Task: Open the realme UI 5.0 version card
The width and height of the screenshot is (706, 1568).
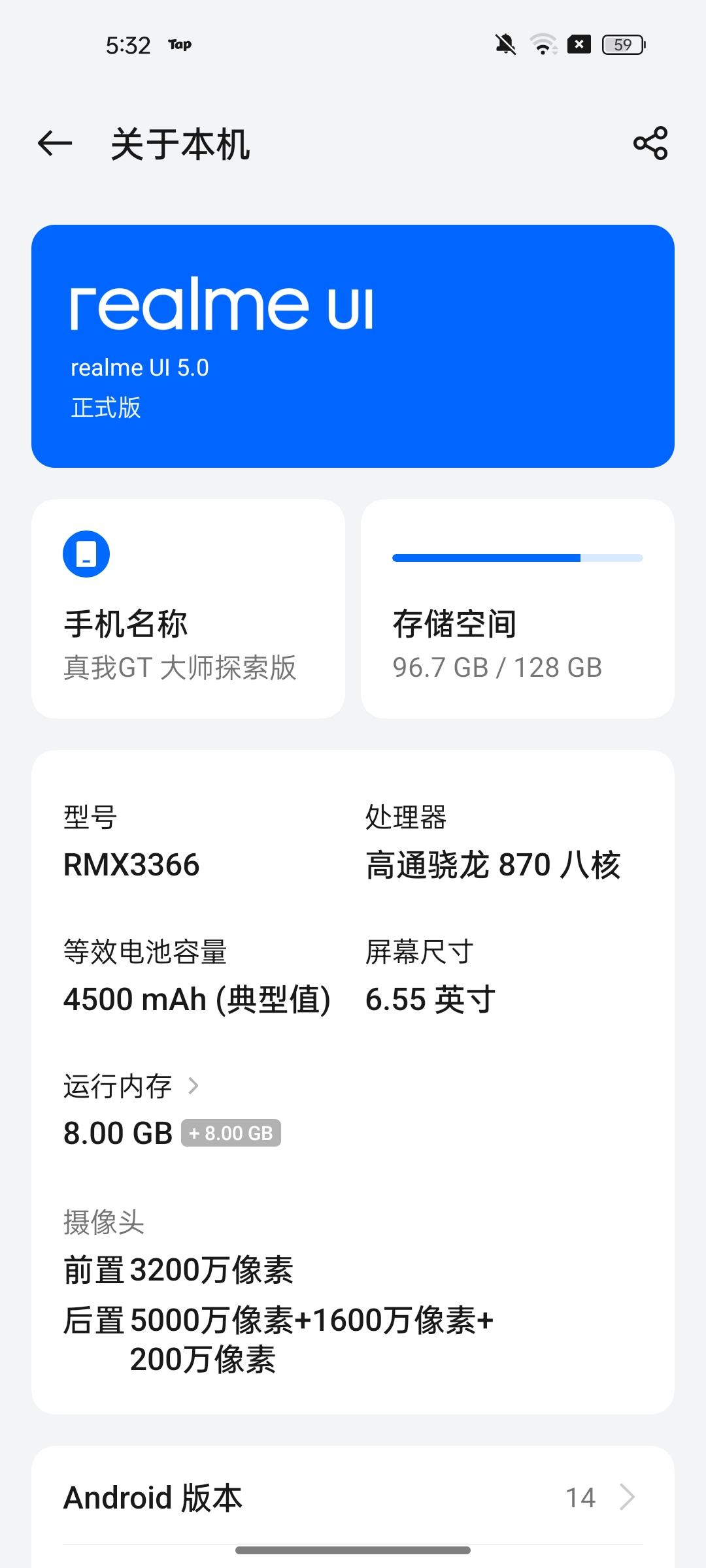Action: (x=353, y=346)
